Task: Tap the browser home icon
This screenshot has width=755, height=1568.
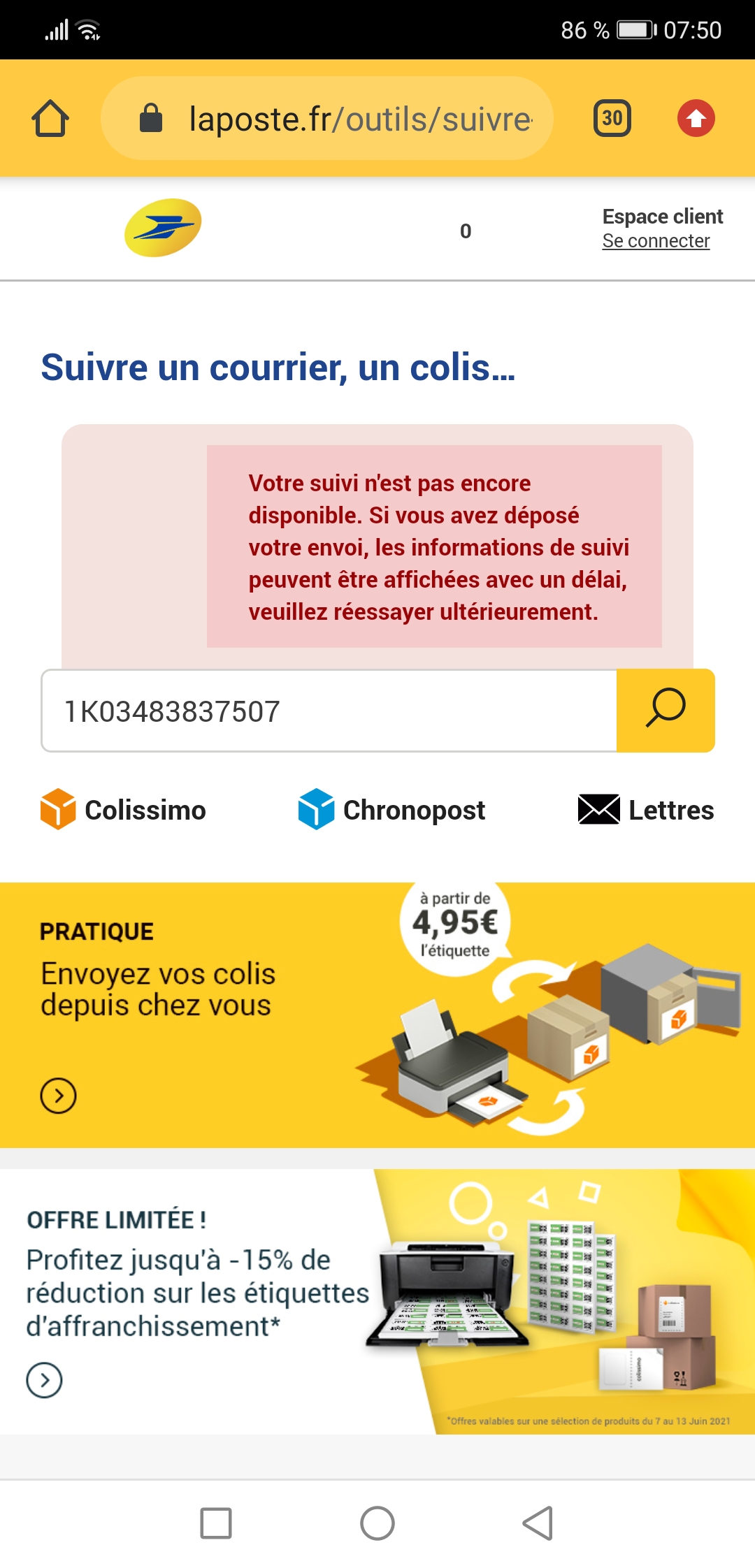Action: pyautogui.click(x=50, y=118)
